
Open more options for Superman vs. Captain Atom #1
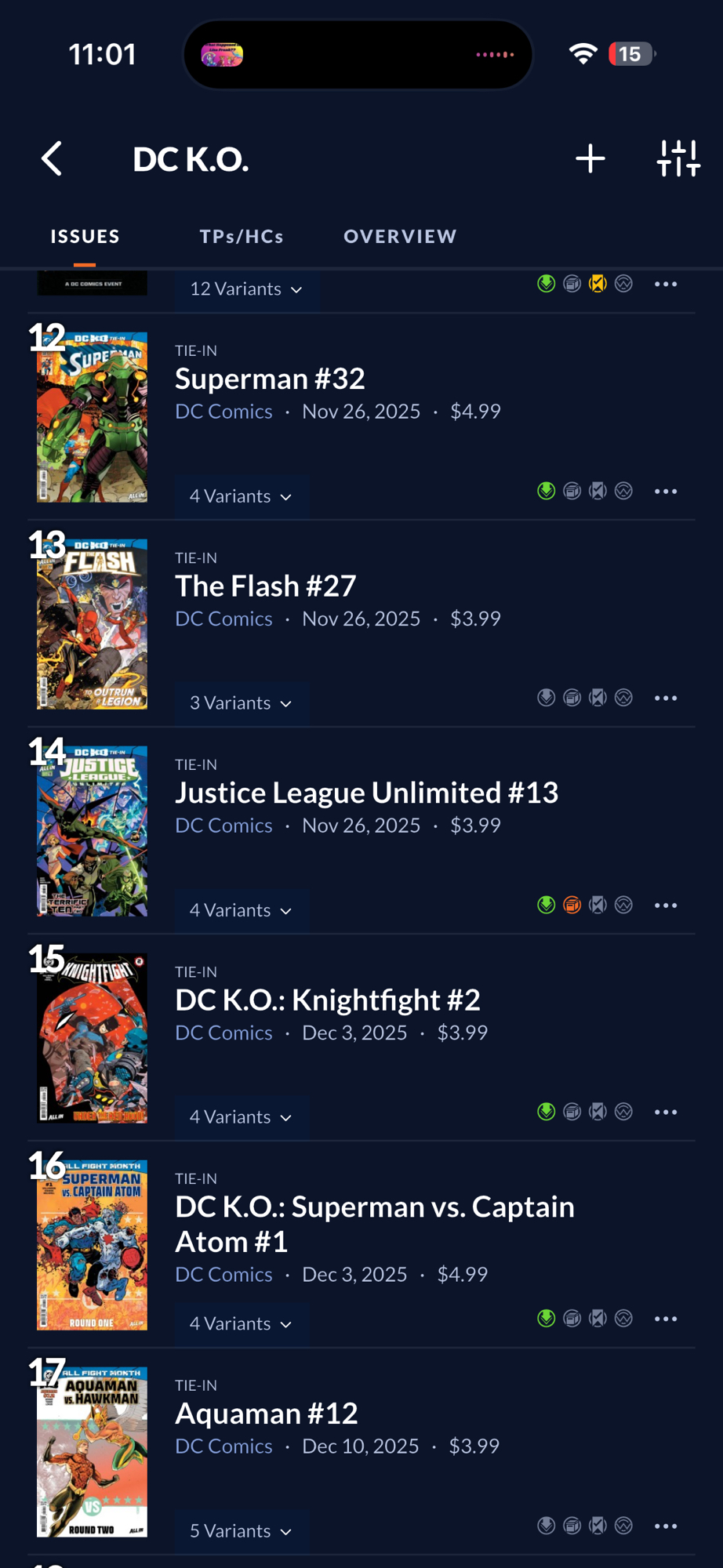[666, 1319]
